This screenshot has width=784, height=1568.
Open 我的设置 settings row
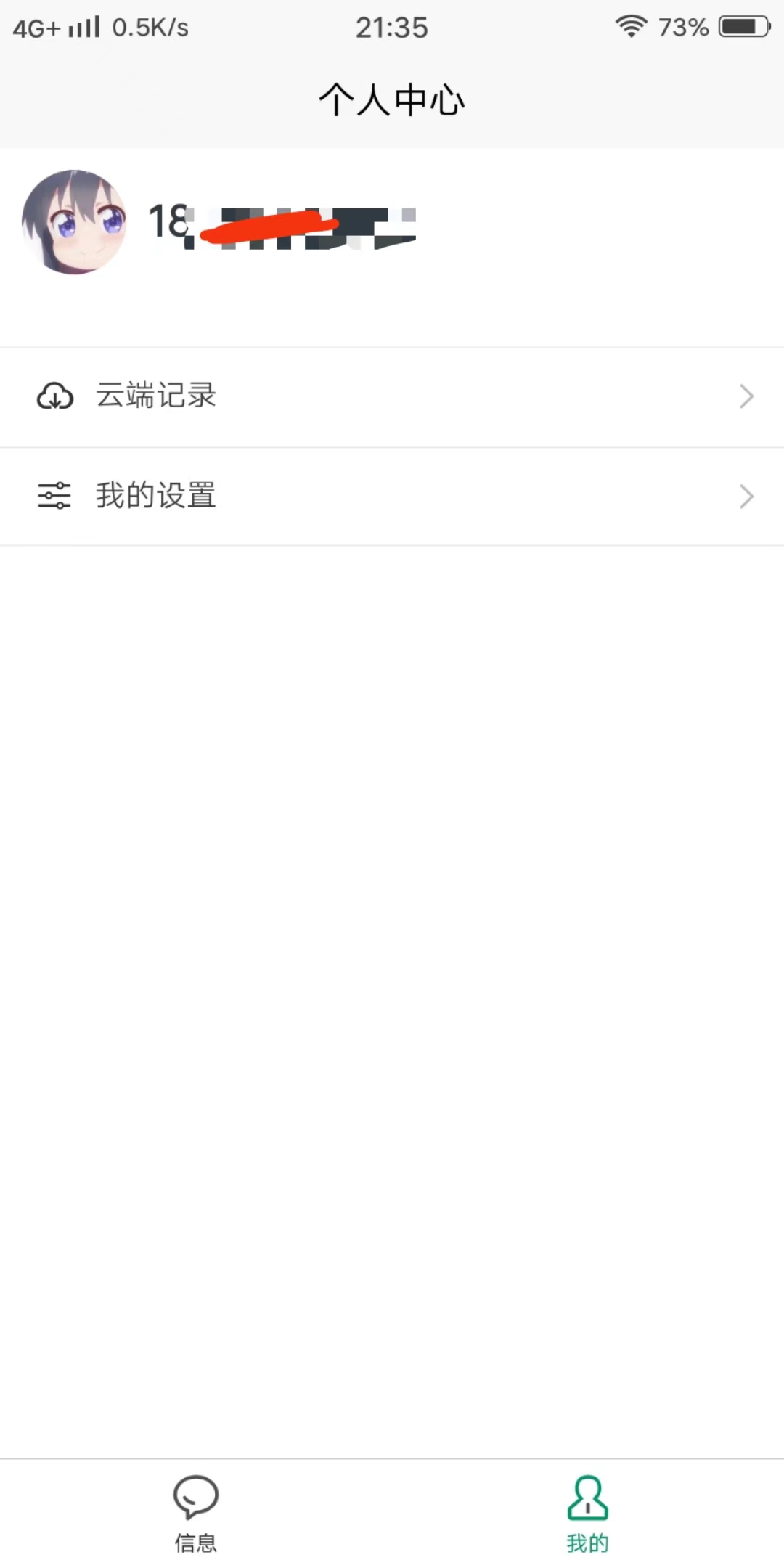[392, 497]
